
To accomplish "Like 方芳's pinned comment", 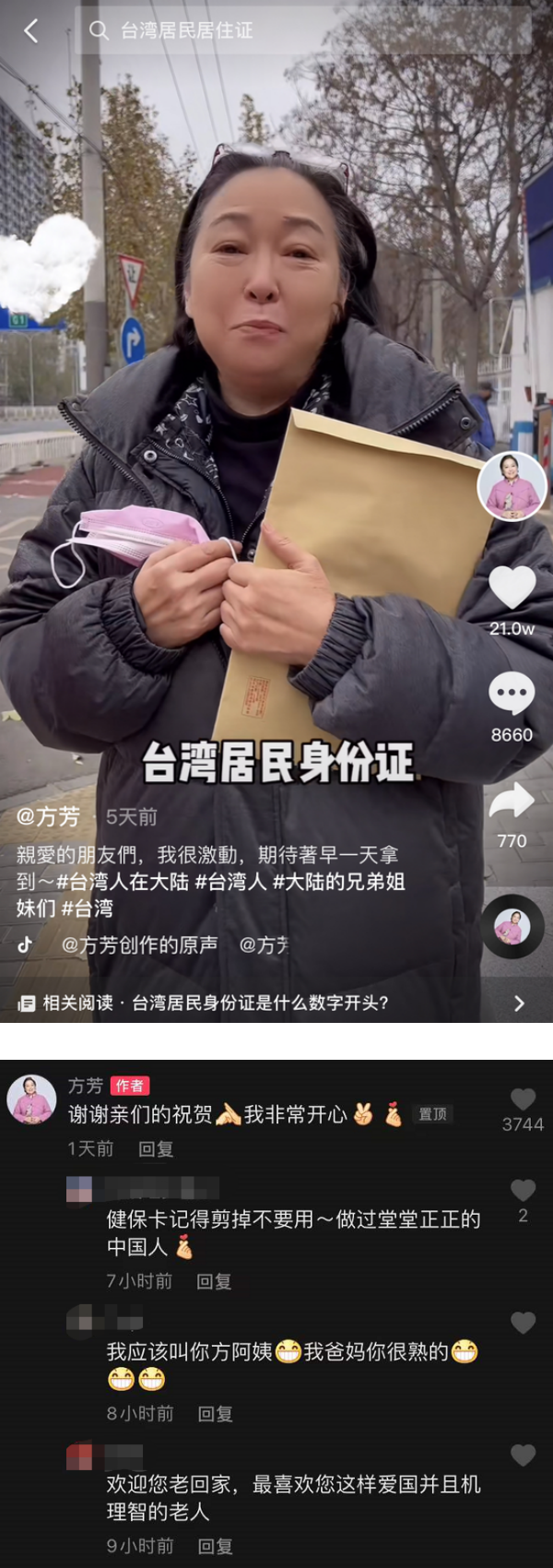I will coord(523,1099).
